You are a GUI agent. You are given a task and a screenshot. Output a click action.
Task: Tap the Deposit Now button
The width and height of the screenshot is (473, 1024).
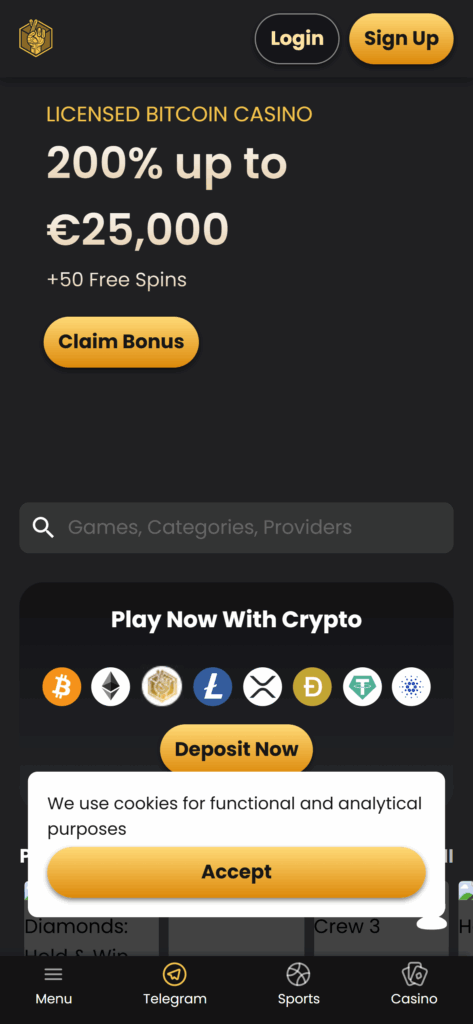pos(236,749)
